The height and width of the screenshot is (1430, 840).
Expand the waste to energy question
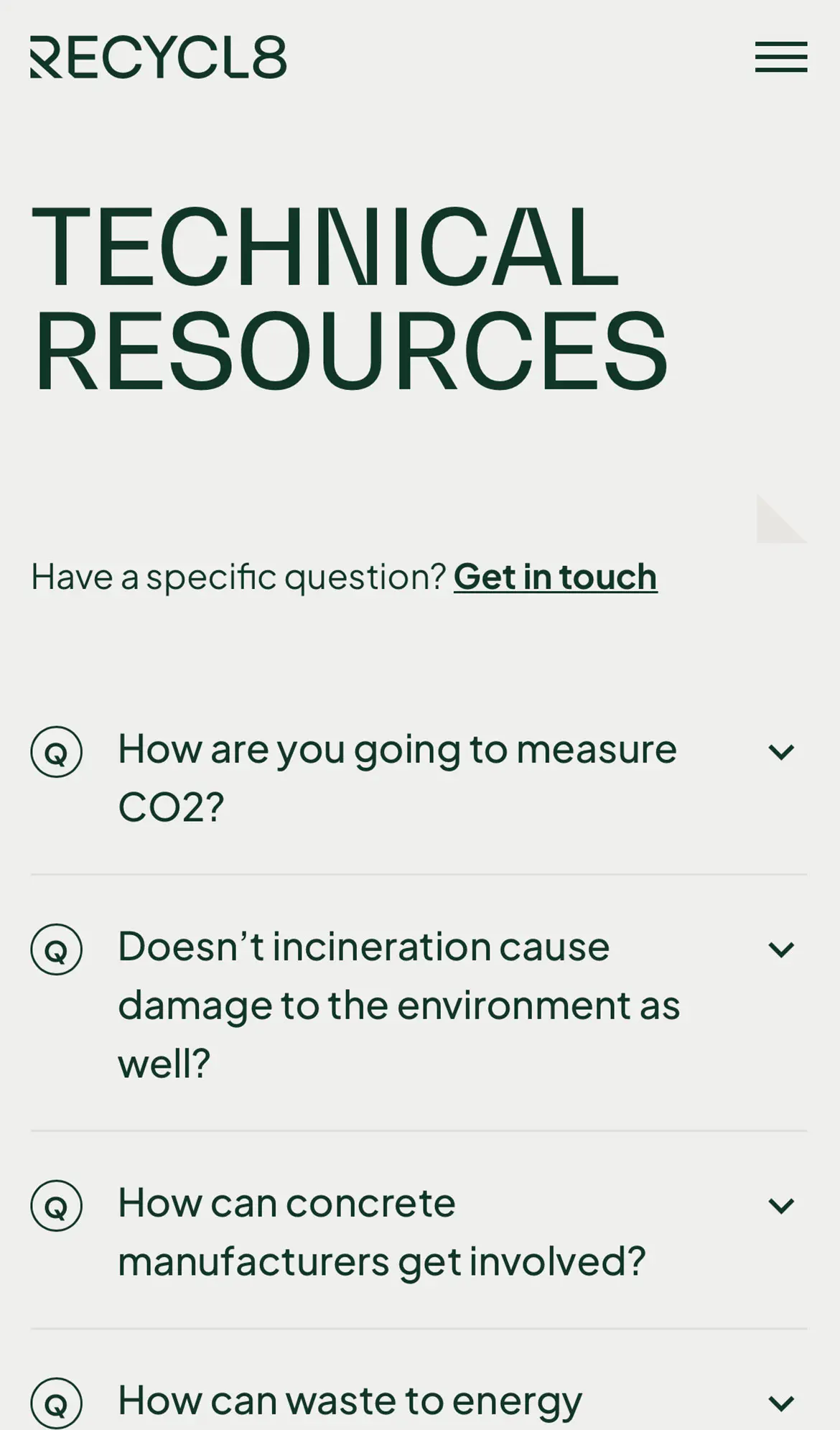[780, 1403]
